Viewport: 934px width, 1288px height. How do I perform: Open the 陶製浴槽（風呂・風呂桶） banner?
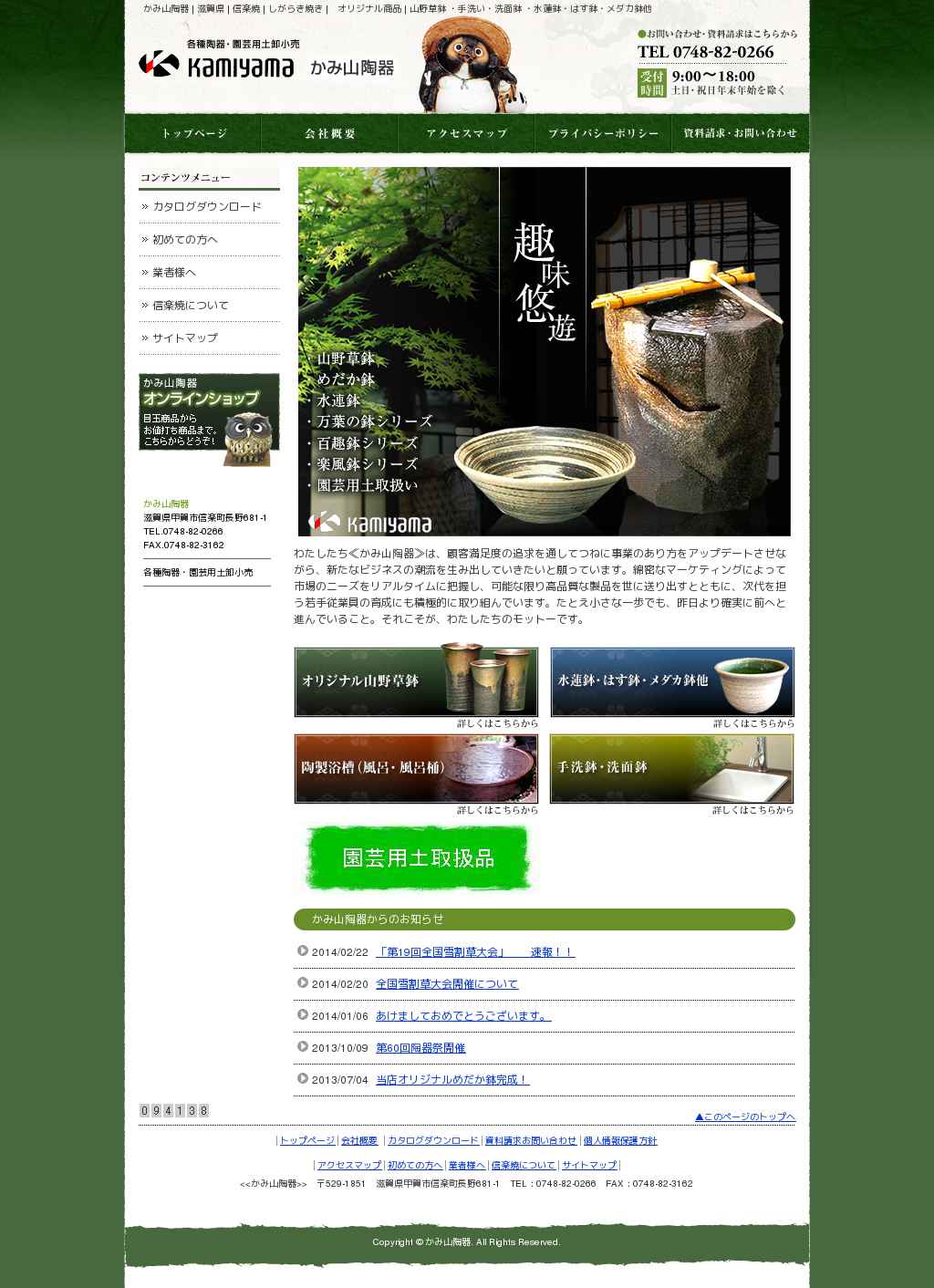pos(416,768)
